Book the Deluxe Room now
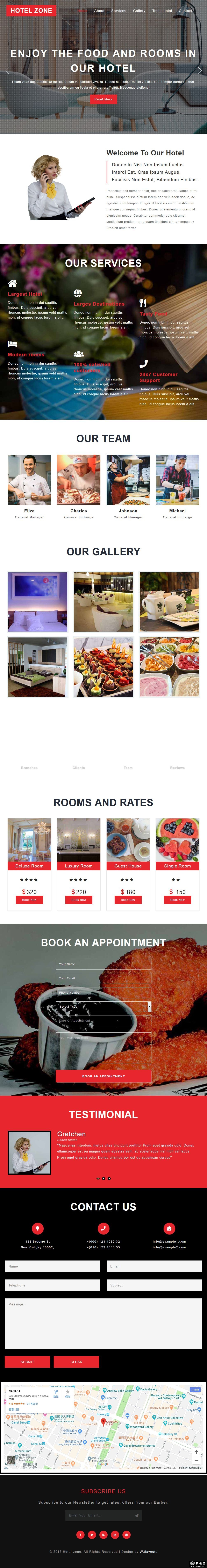This screenshot has width=207, height=1568. [x=29, y=900]
